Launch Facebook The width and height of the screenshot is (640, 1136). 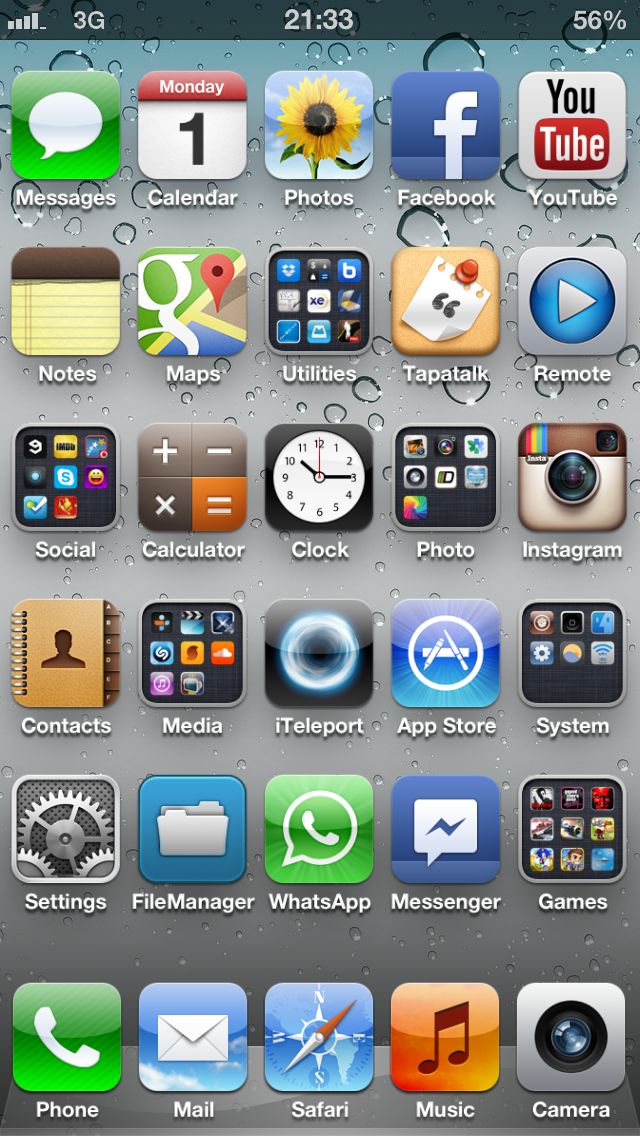446,125
